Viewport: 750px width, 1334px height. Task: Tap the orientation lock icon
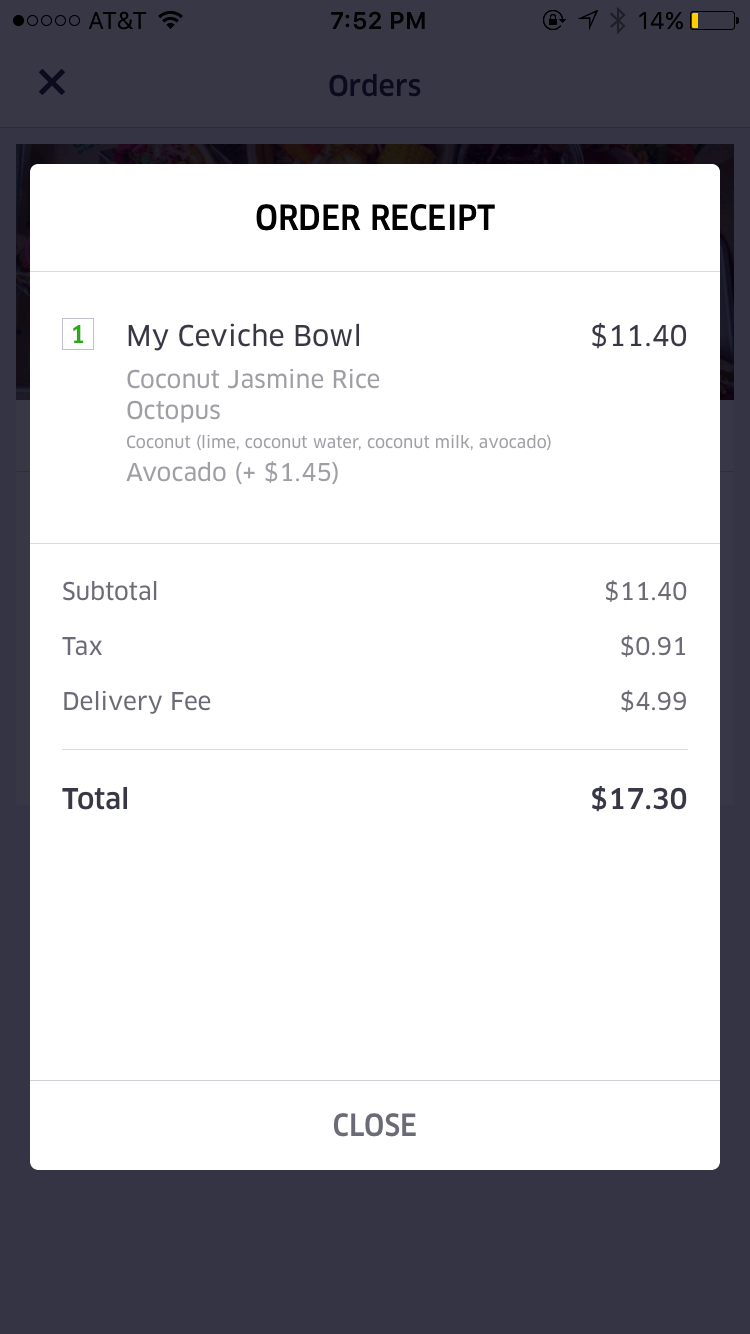click(554, 20)
